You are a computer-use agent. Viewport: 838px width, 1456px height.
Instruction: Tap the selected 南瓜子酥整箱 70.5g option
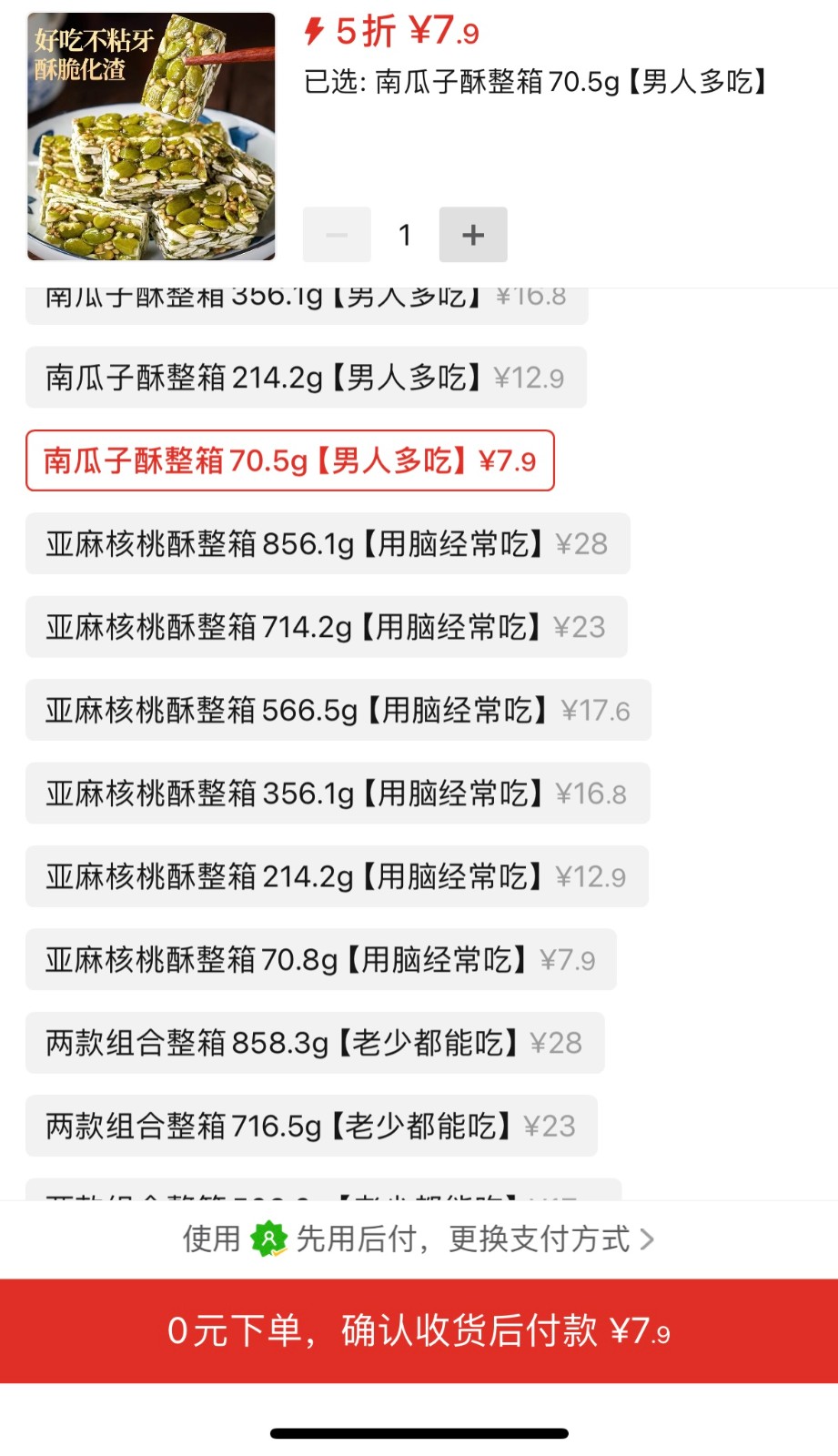pyautogui.click(x=290, y=460)
